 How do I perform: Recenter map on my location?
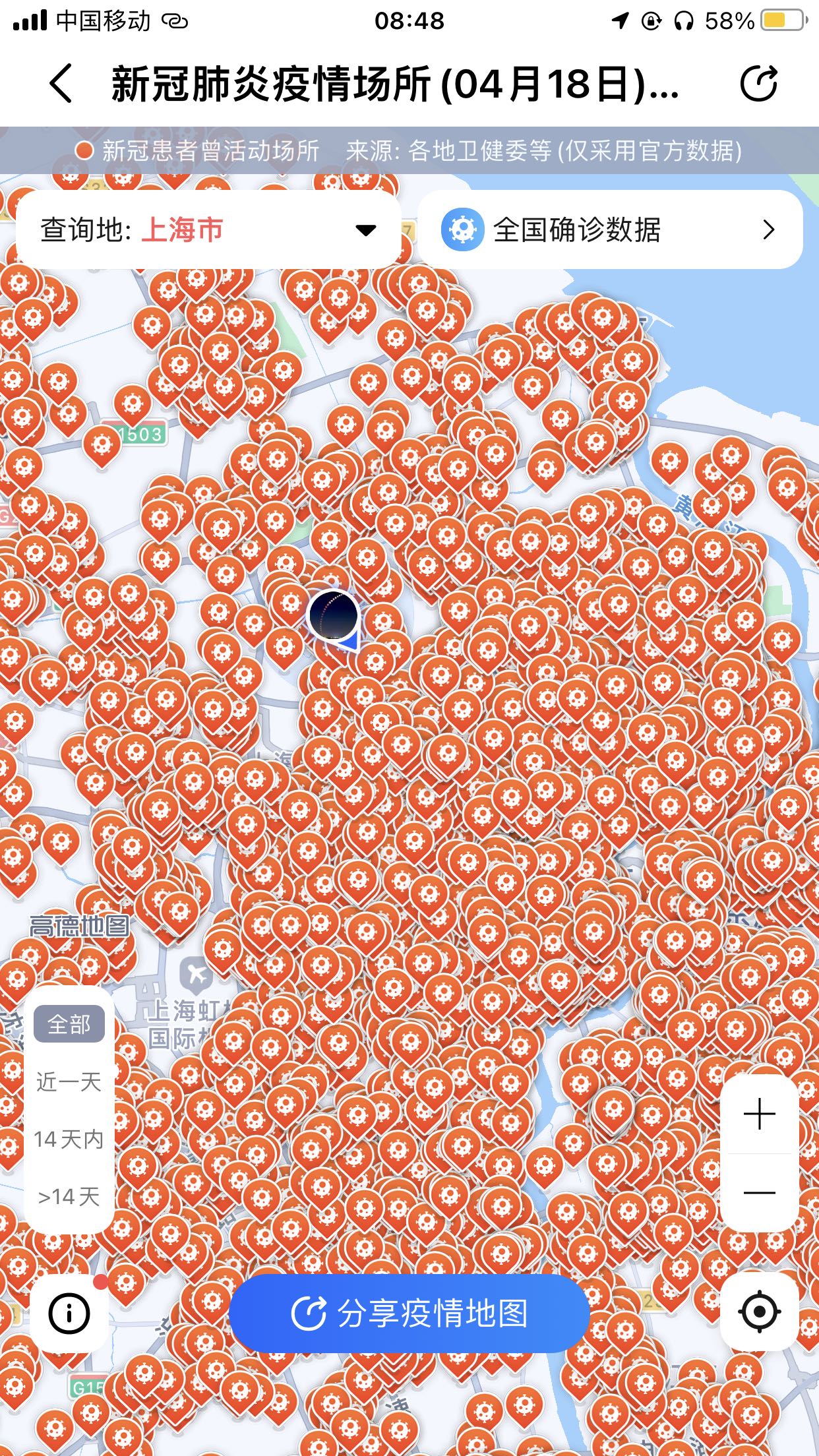coord(759,1312)
